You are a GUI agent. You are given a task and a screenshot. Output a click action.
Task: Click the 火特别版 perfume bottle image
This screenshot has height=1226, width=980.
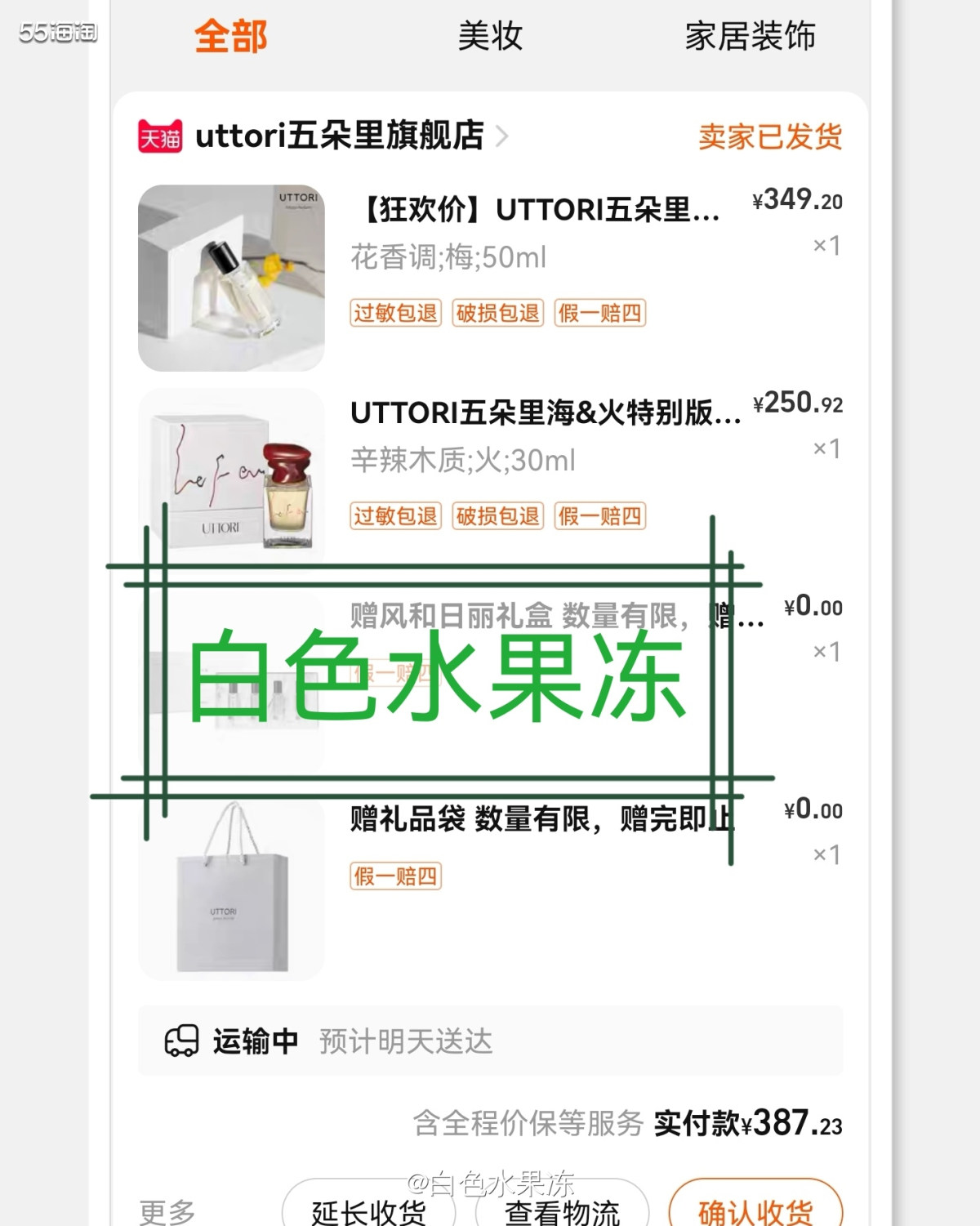click(231, 478)
